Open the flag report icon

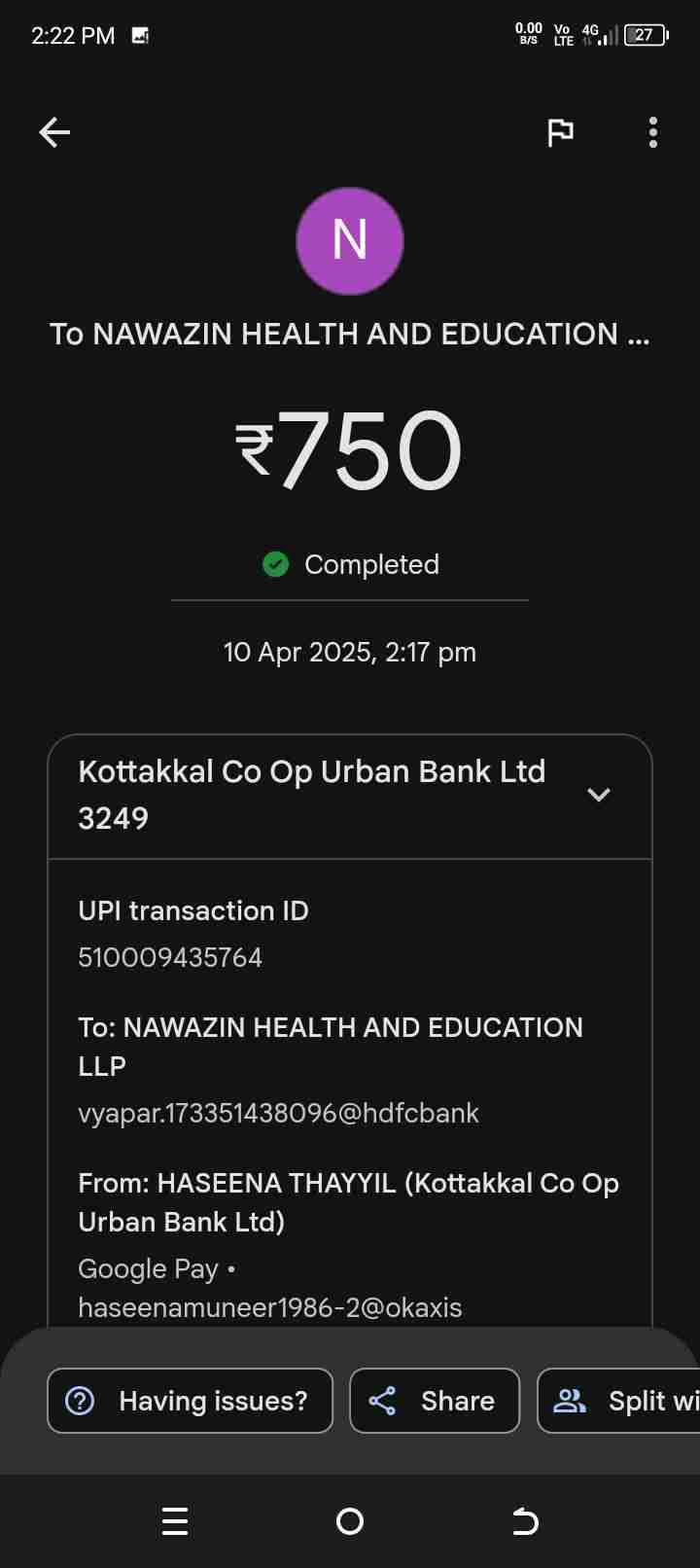(x=560, y=132)
